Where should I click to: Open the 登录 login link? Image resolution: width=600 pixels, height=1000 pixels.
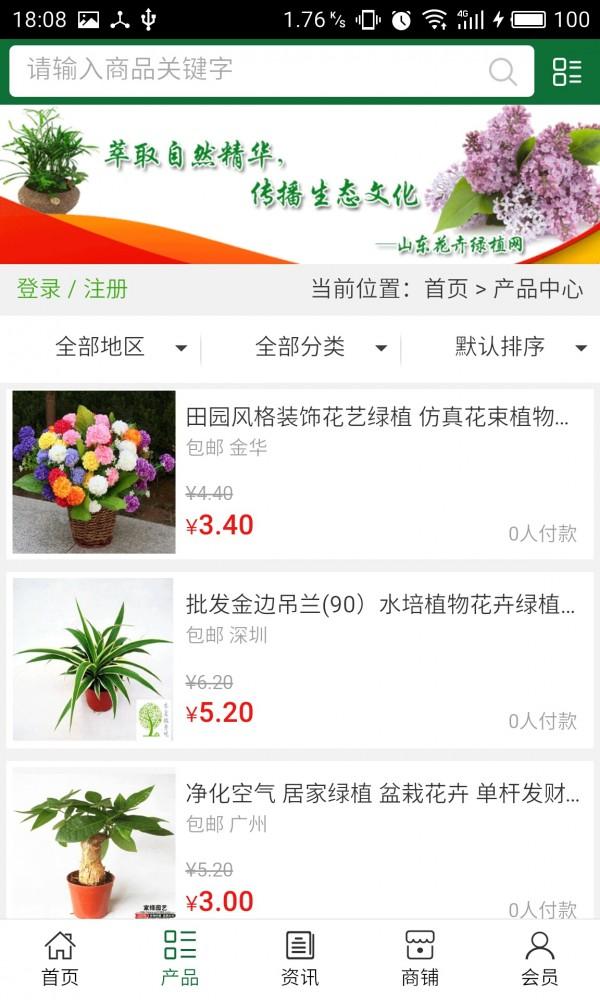click(39, 289)
